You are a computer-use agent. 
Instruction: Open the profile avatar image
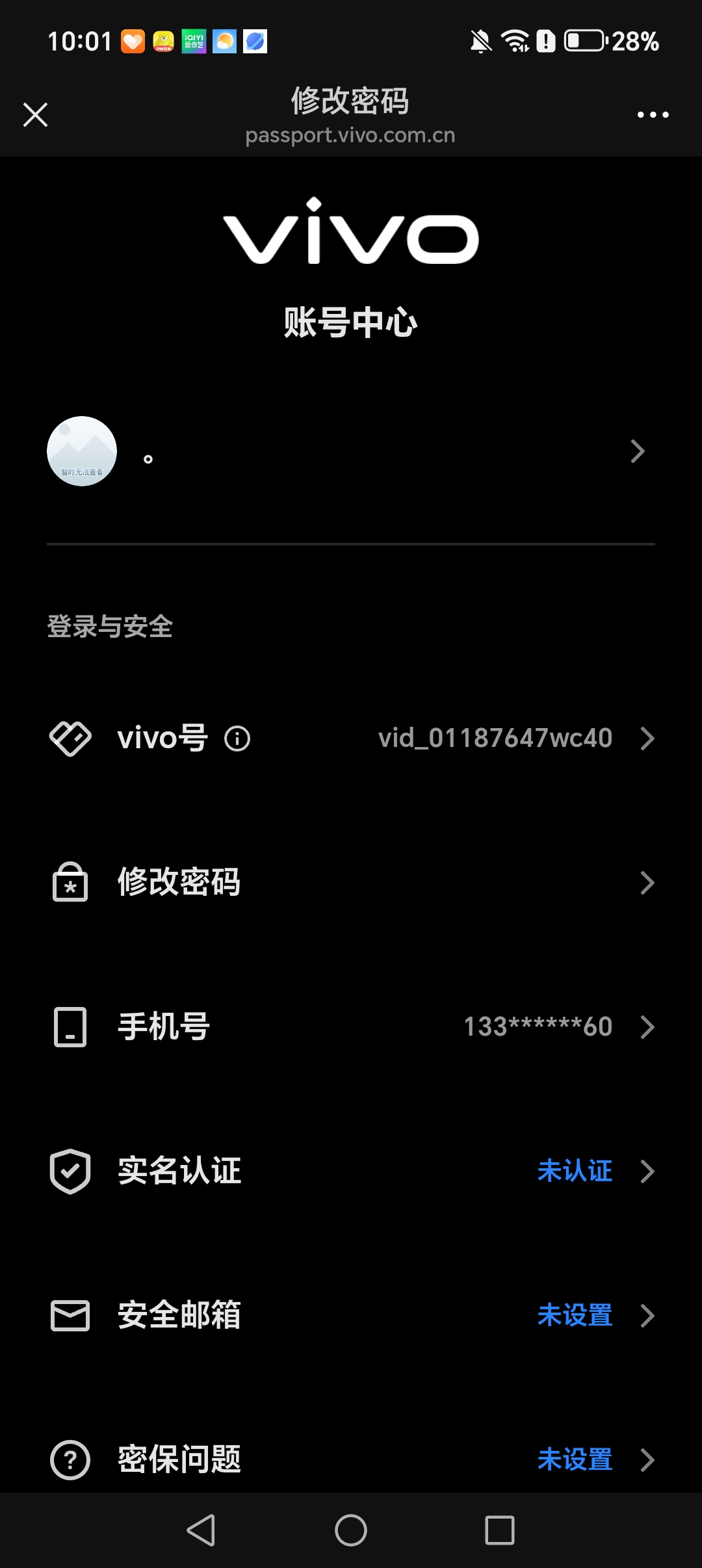click(81, 451)
